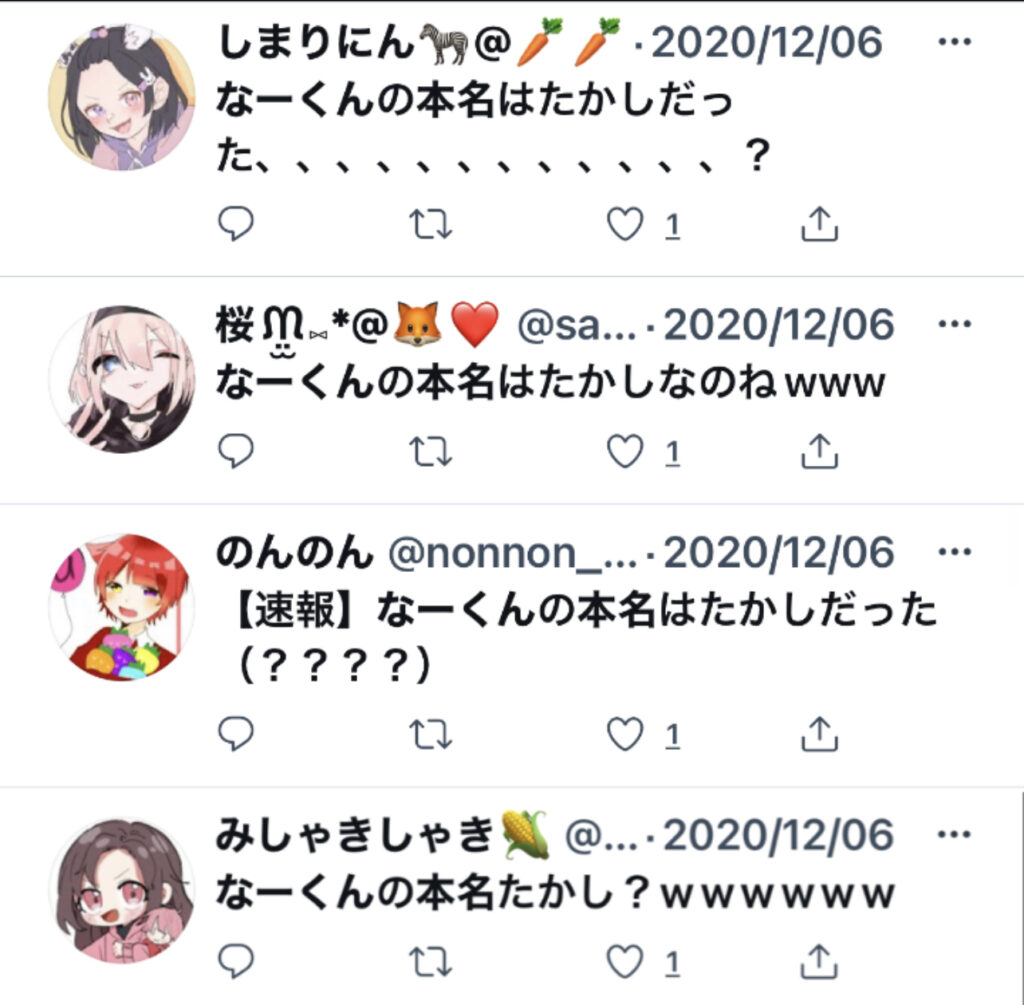Open のんのん's profile avatar
The image size is (1024, 1005).
(121, 607)
